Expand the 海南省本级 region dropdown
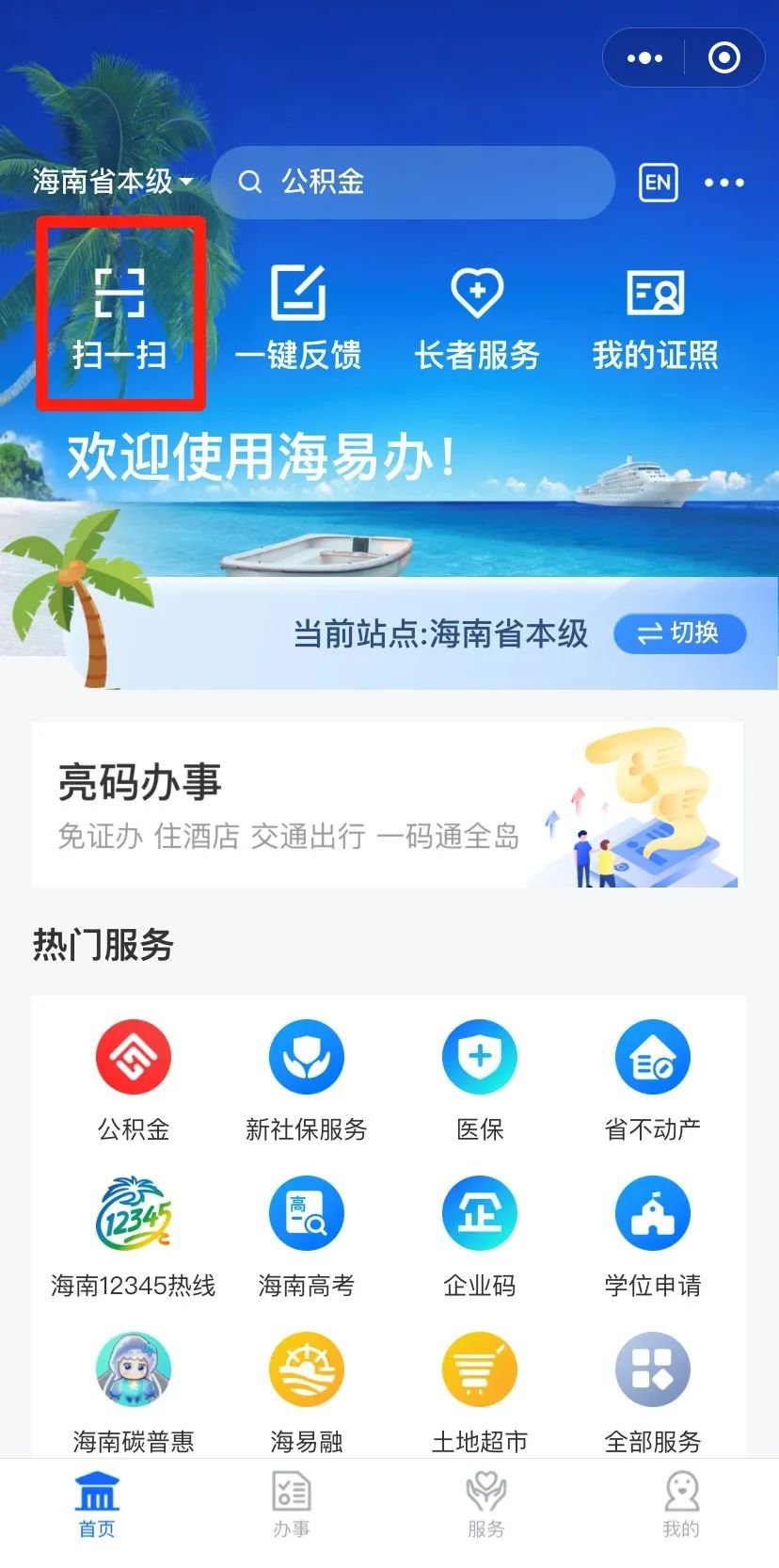Image resolution: width=779 pixels, height=1568 pixels. pos(112,181)
